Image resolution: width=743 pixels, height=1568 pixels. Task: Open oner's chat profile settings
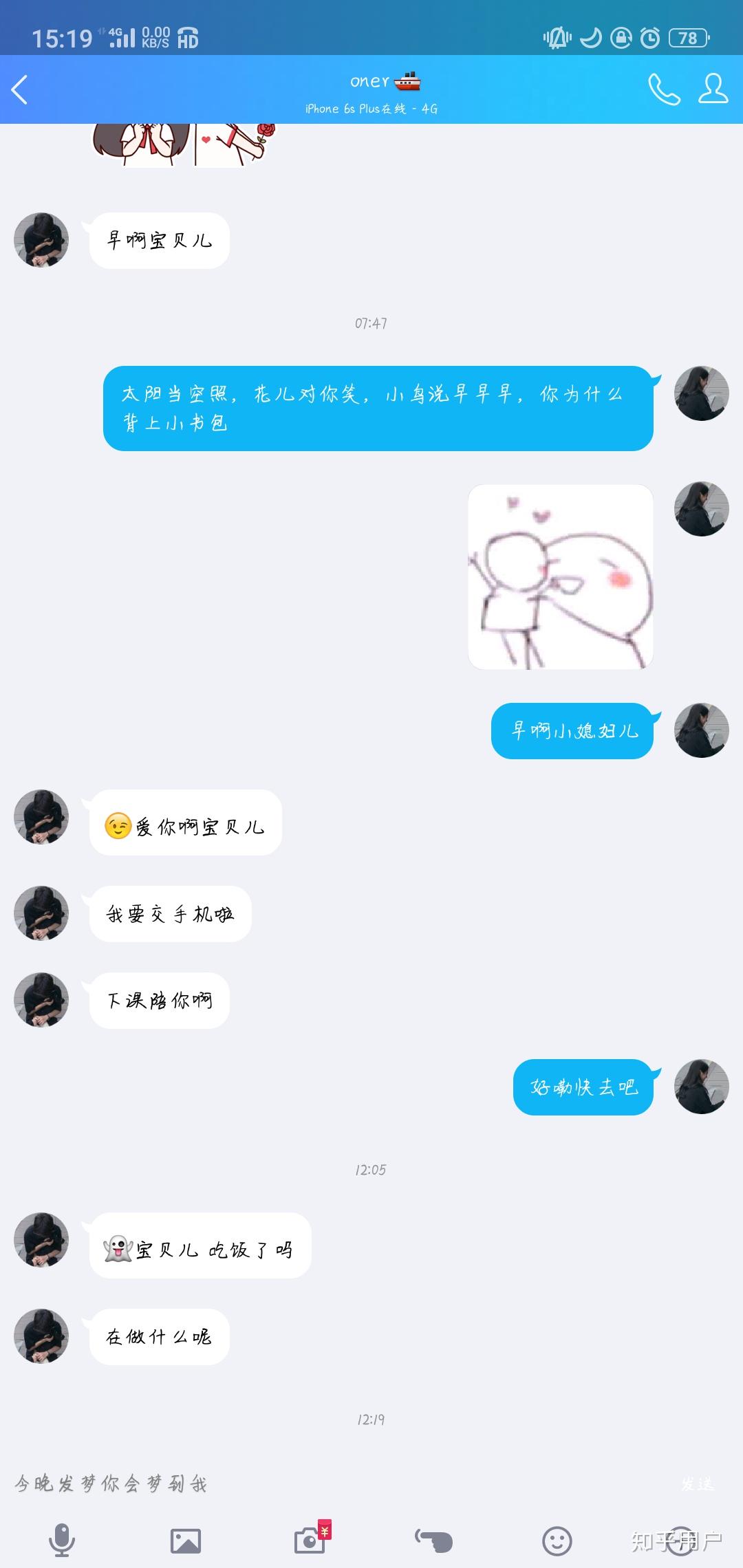click(x=713, y=89)
